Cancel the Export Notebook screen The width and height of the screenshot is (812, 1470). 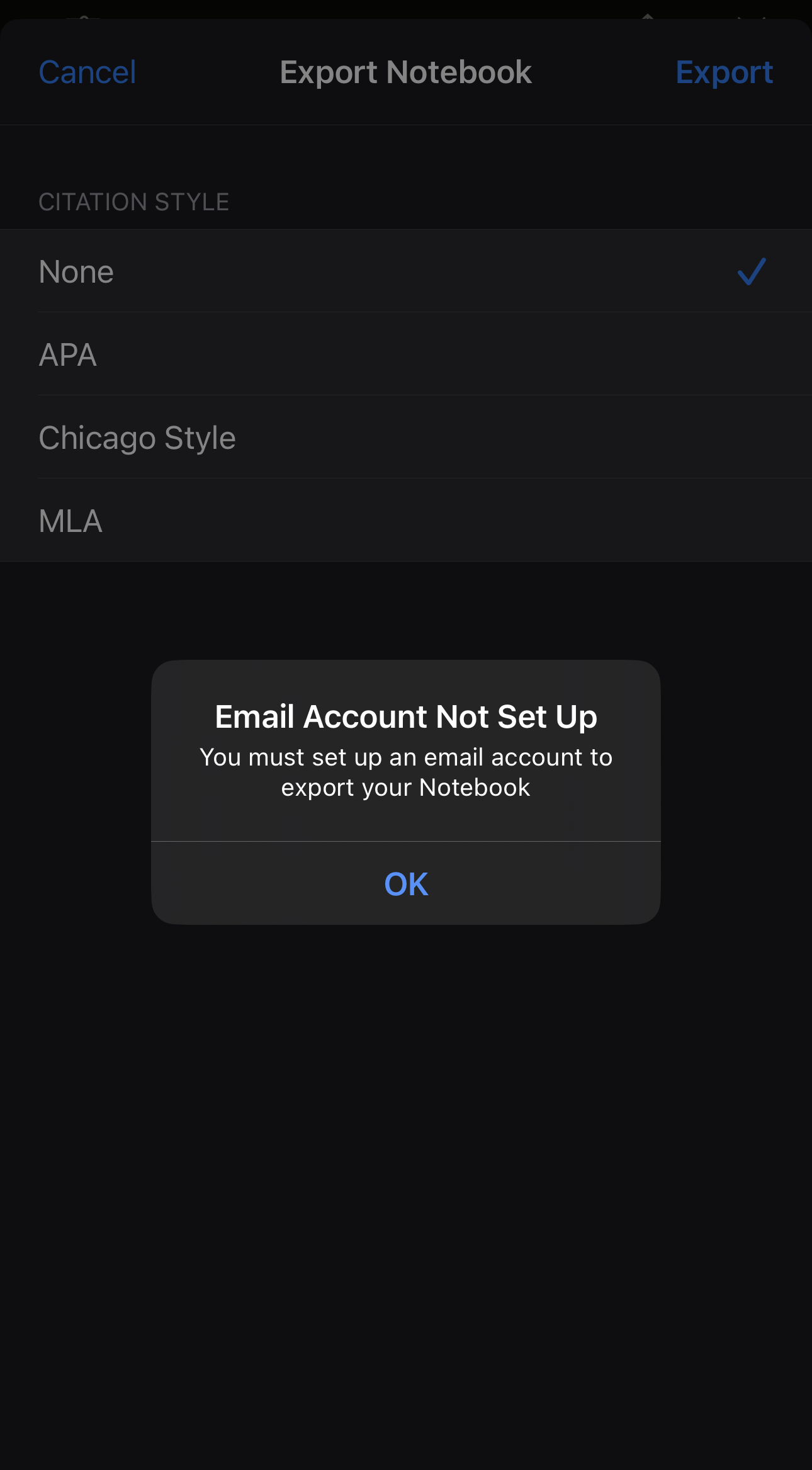[x=87, y=72]
